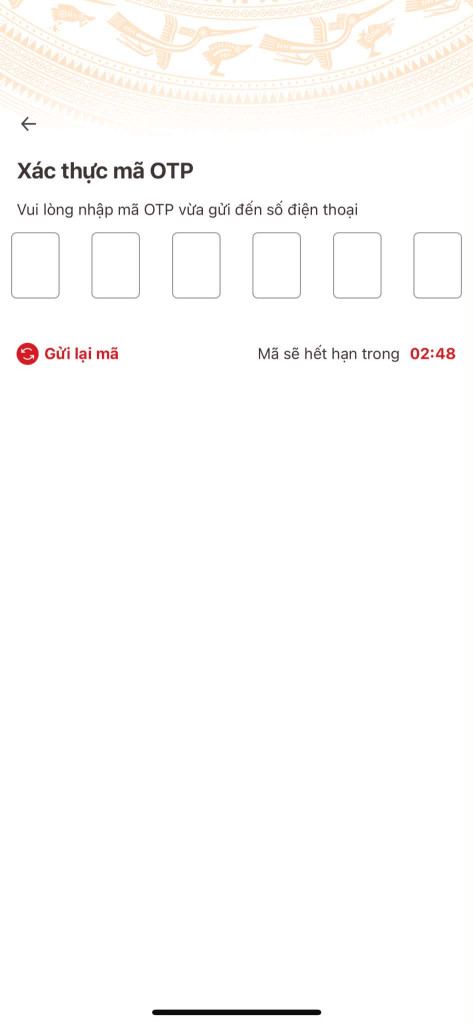Tap the third OTP digit box
Screen dimensions: 473x1024
pos(196,265)
